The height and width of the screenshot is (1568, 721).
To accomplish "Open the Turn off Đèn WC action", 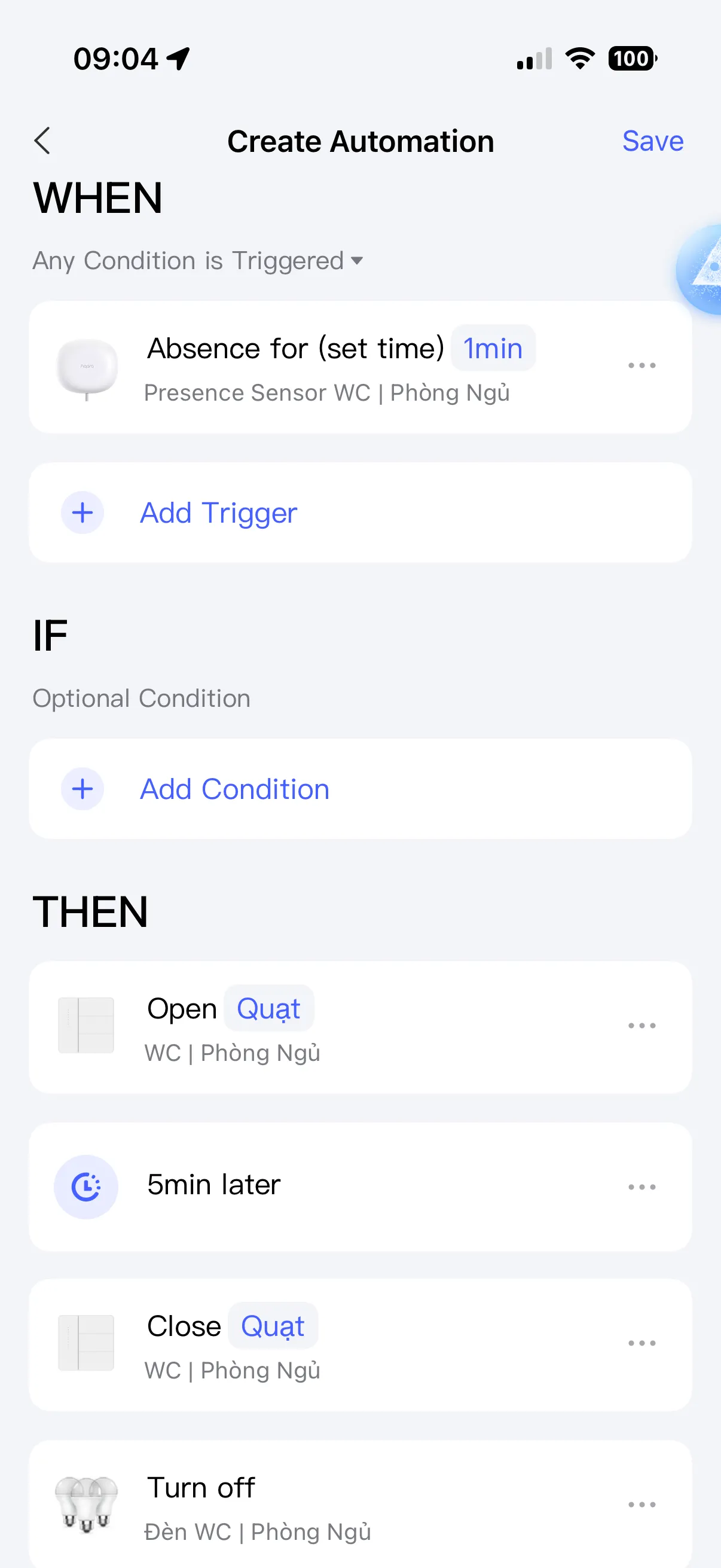I will pyautogui.click(x=201, y=1488).
